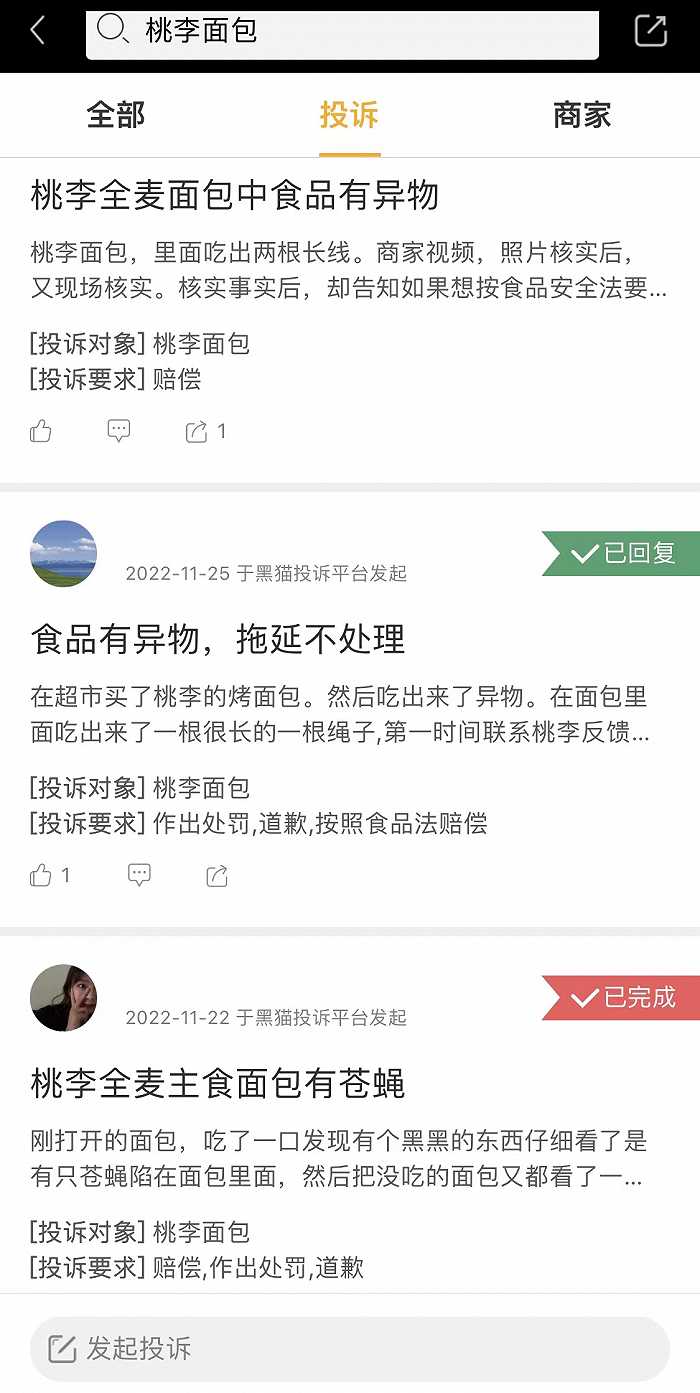
Task: Comment on 食品有异物，拖延不处理 complaint
Action: click(x=139, y=876)
